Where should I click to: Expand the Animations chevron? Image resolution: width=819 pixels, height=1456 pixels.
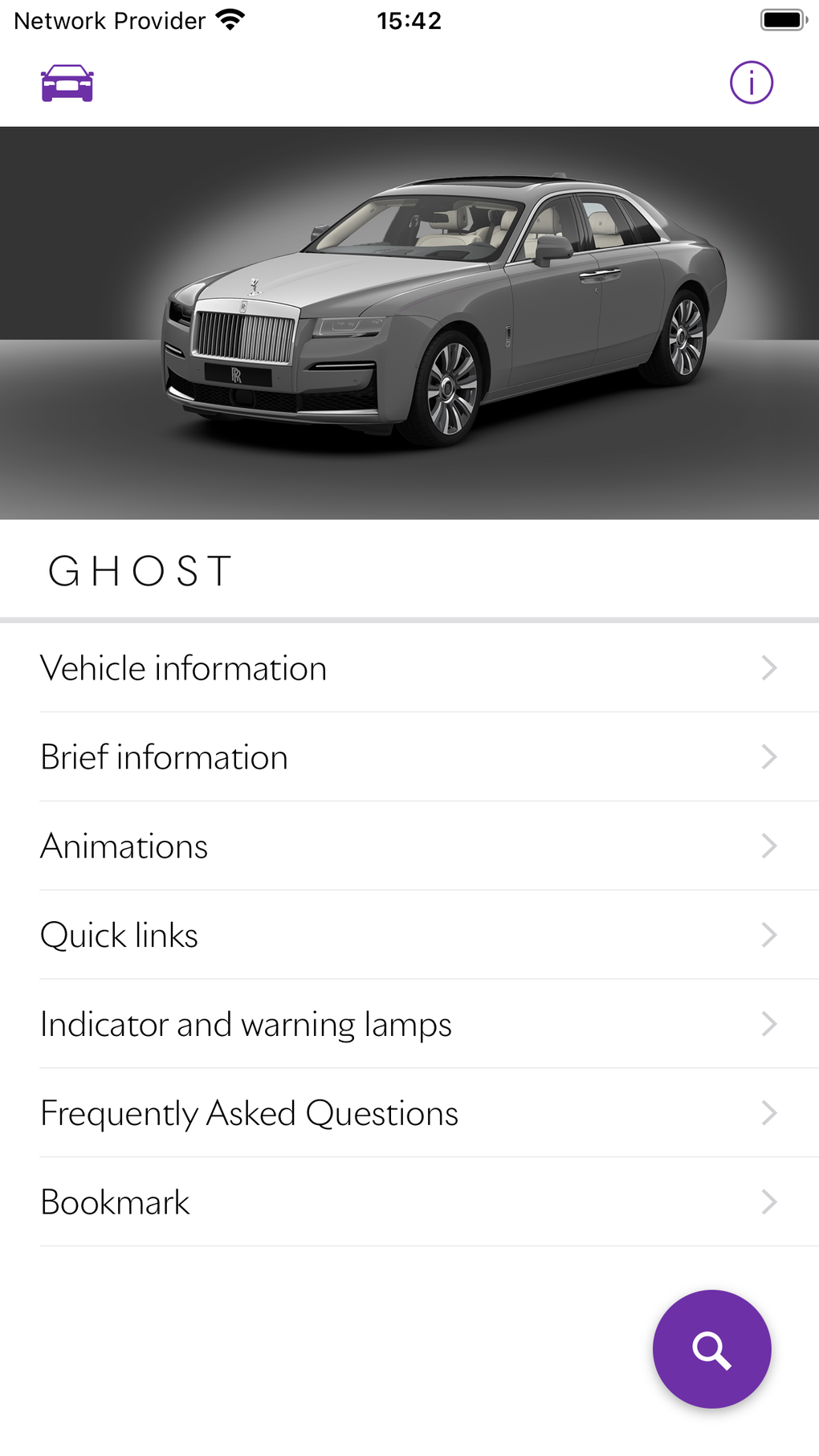click(769, 846)
